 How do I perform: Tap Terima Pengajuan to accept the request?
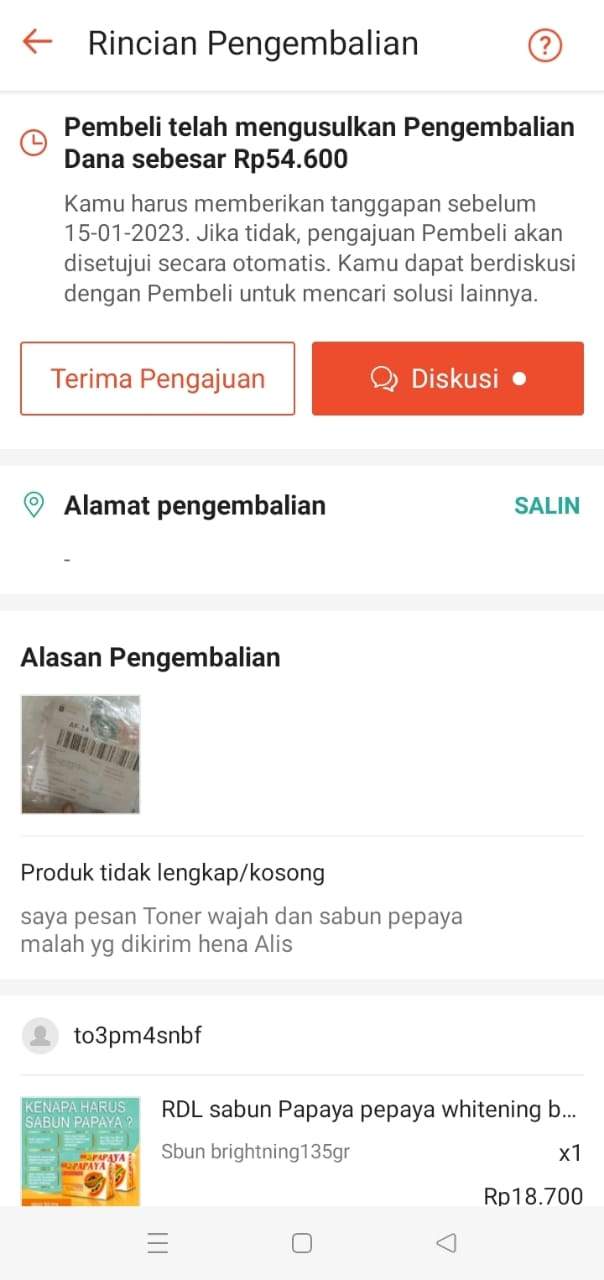coord(158,379)
